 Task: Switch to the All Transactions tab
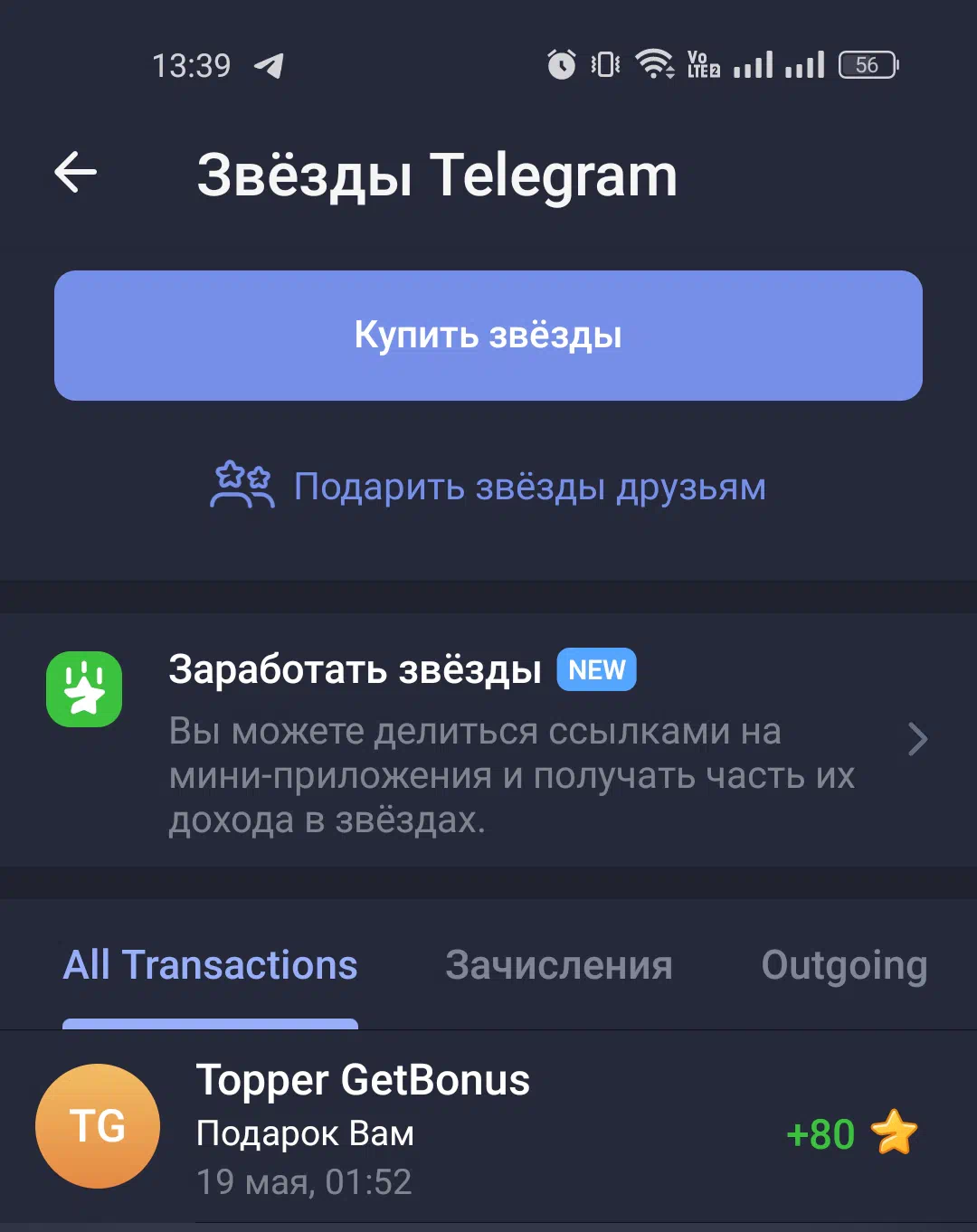210,966
